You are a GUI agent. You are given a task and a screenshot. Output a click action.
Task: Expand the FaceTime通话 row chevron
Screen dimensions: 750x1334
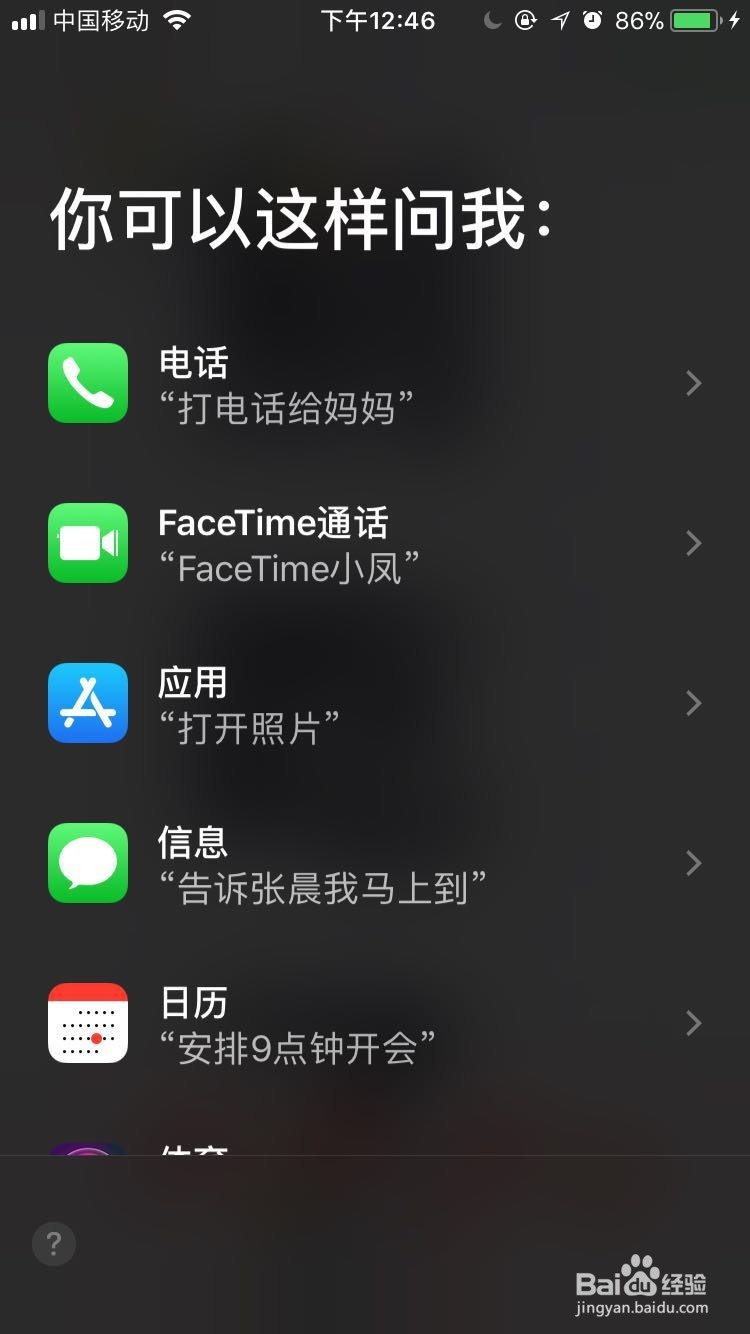pos(694,543)
